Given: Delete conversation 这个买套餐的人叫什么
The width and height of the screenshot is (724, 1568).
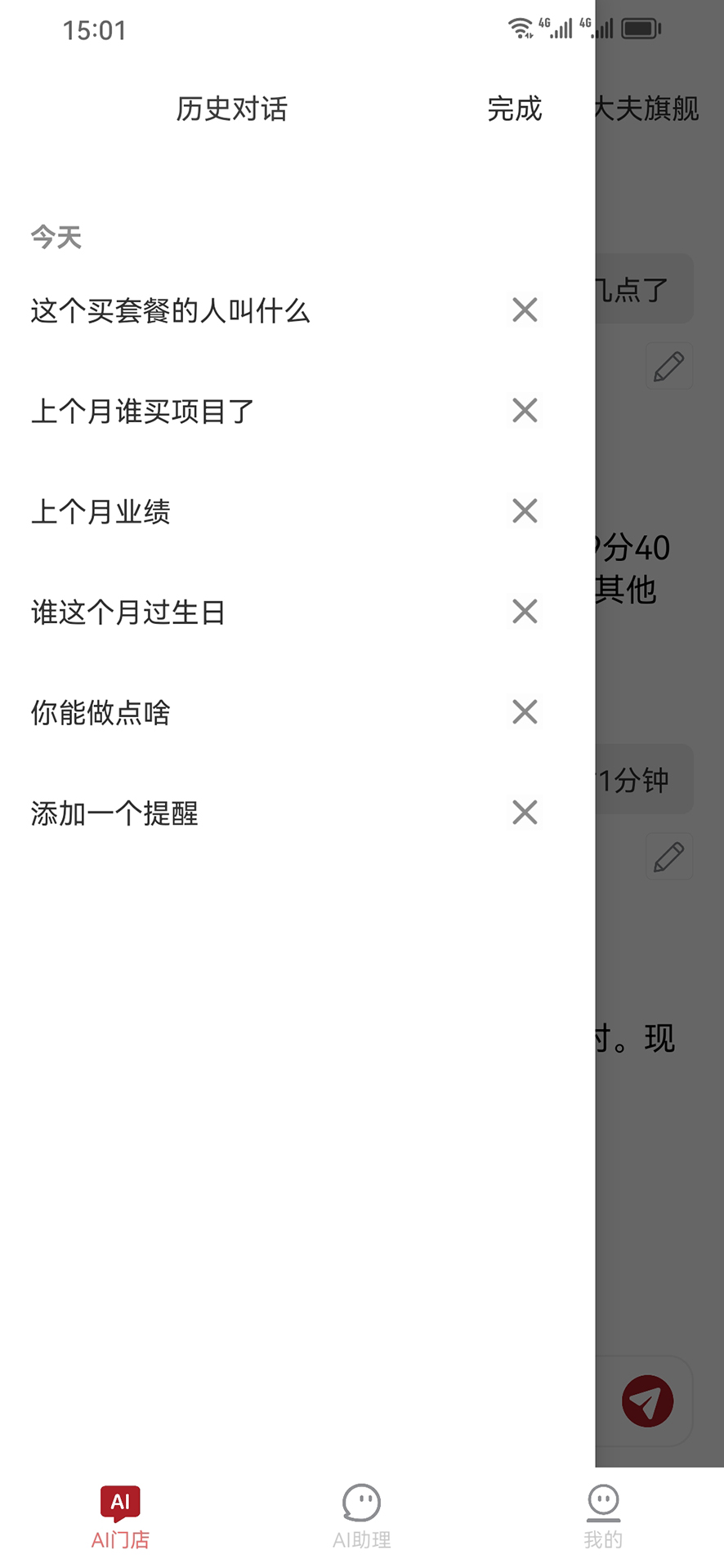Looking at the screenshot, I should click(x=524, y=310).
